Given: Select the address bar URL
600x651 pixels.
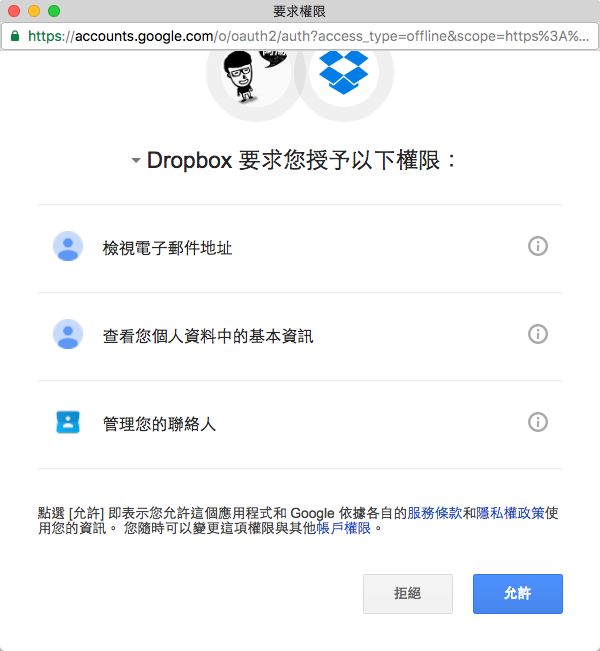Looking at the screenshot, I should pos(300,36).
